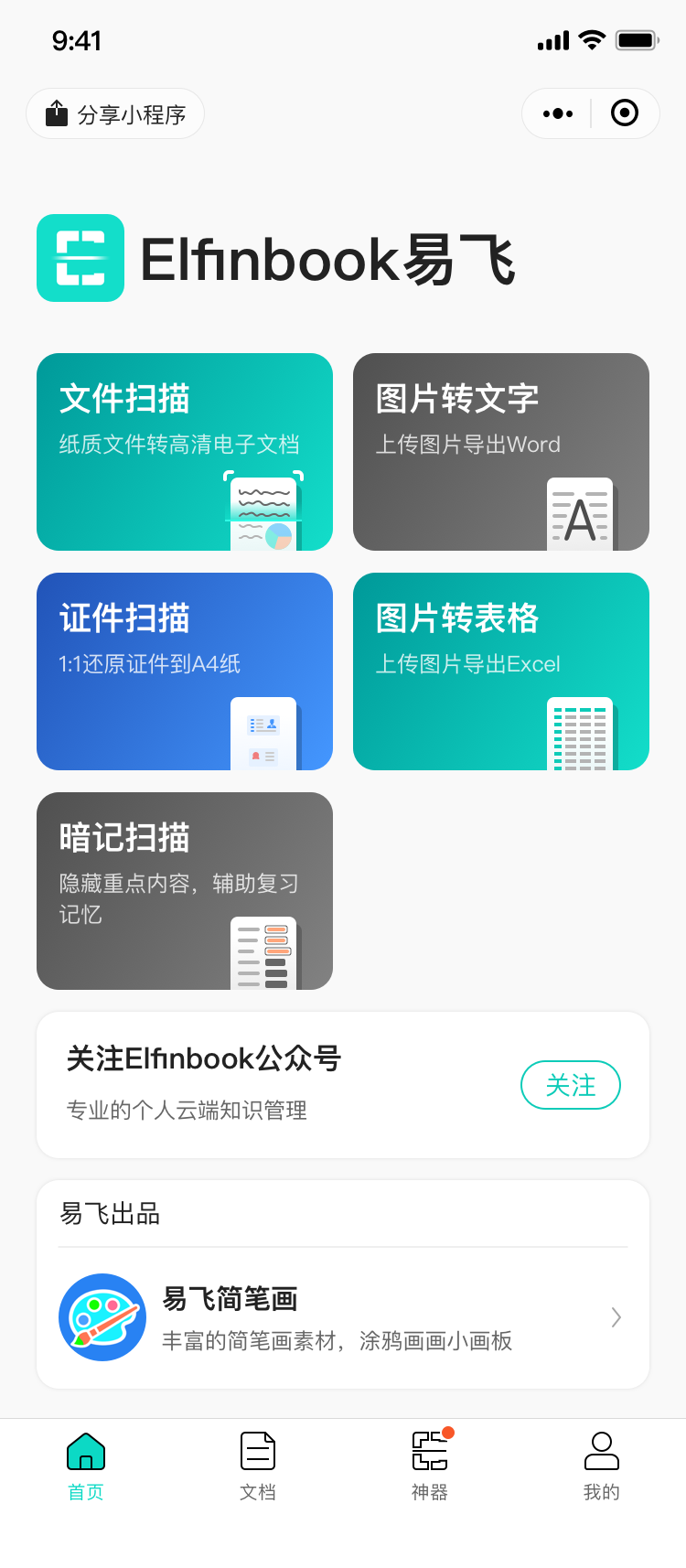
Task: Tap the 分享小程序 share button
Action: pos(115,113)
